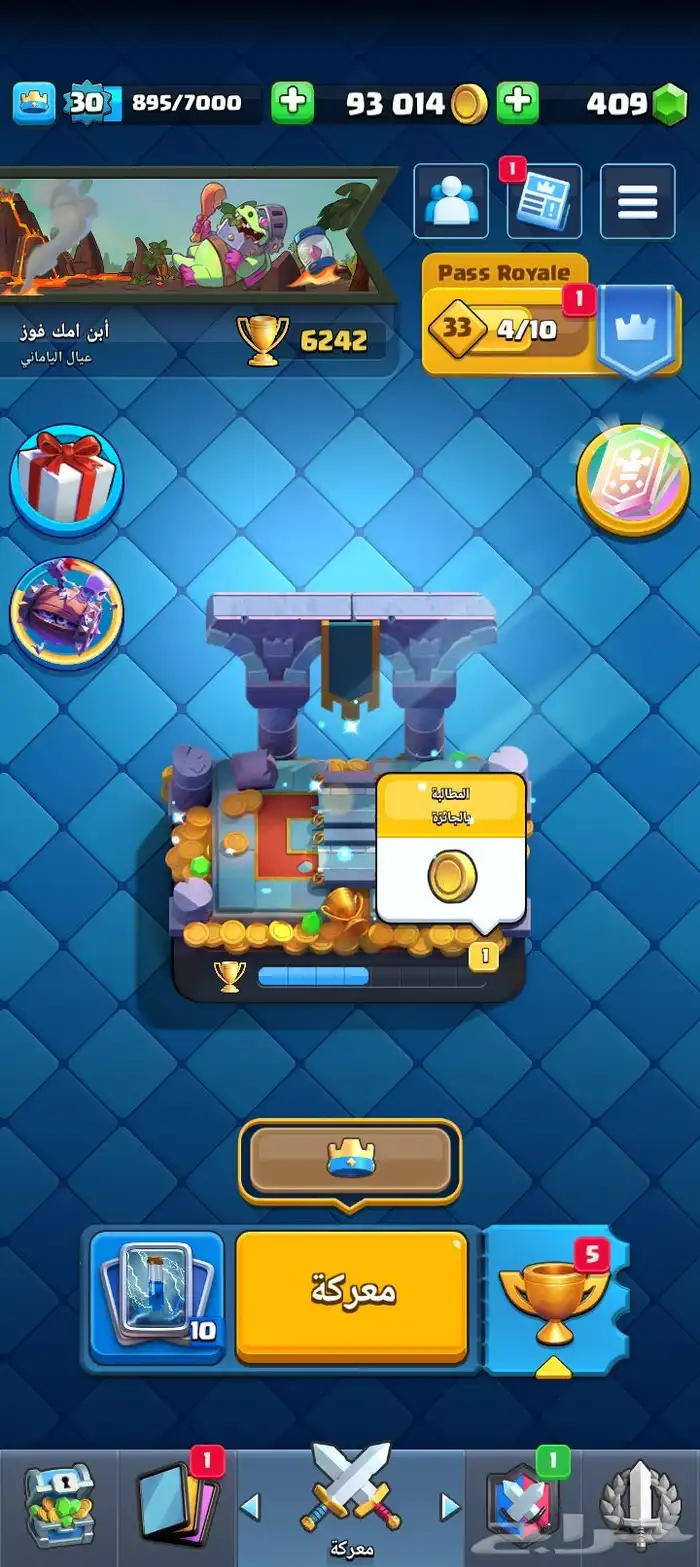Viewport: 700px width, 1567px height.
Task: Open the event icon below the gift
Action: [x=66, y=613]
